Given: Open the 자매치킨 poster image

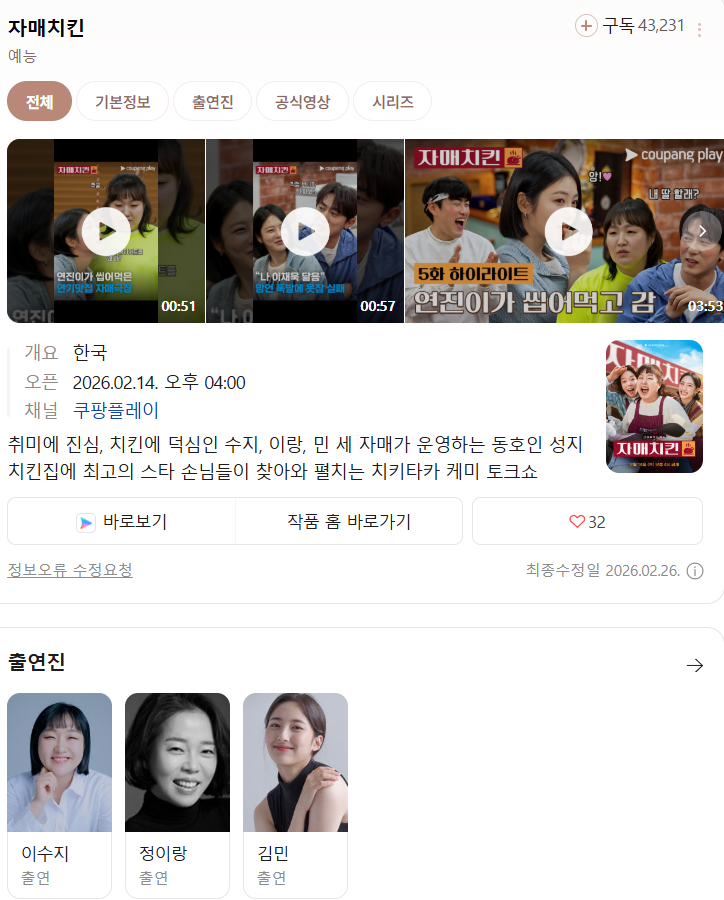Looking at the screenshot, I should click(x=654, y=406).
